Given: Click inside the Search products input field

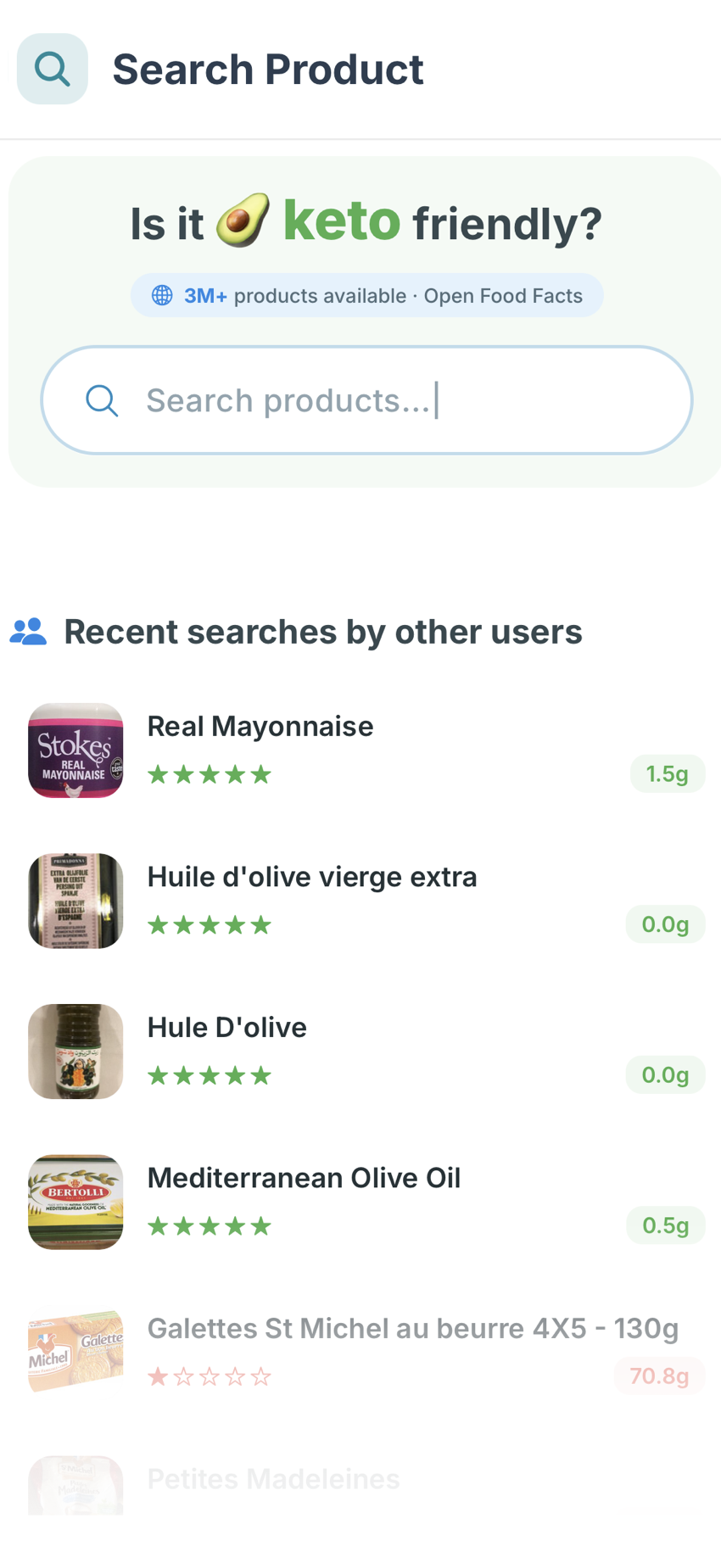Looking at the screenshot, I should [x=339, y=399].
